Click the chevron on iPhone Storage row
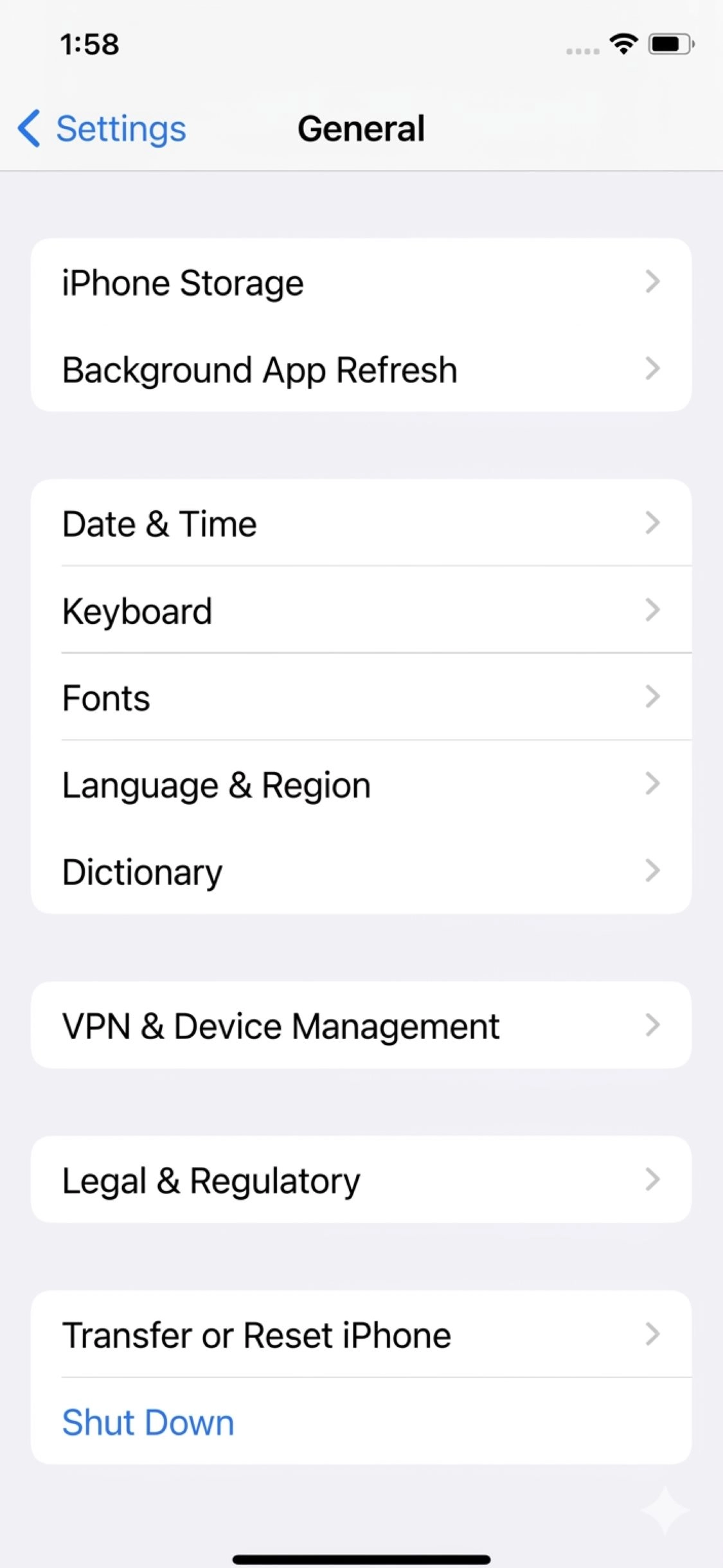 [654, 281]
